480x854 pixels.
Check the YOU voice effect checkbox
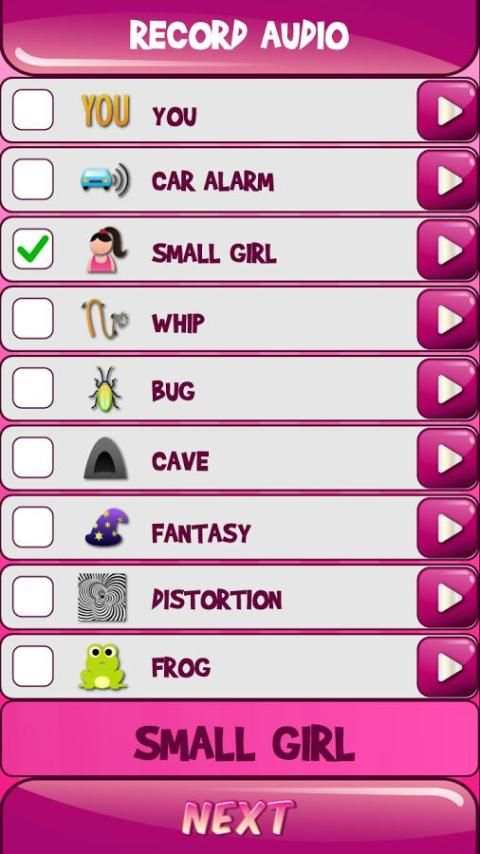pyautogui.click(x=33, y=110)
